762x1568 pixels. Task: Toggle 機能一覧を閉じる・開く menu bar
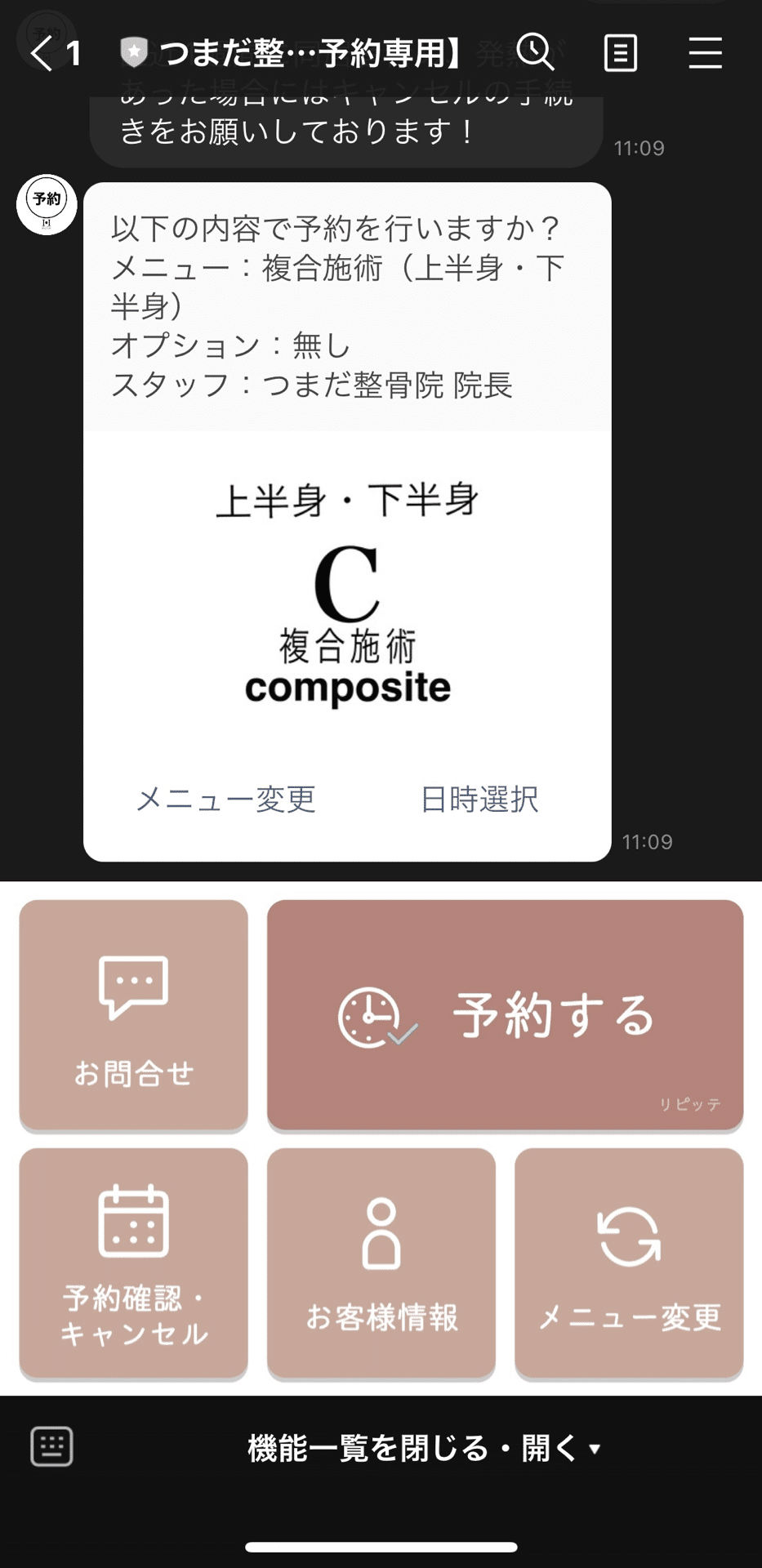423,1448
